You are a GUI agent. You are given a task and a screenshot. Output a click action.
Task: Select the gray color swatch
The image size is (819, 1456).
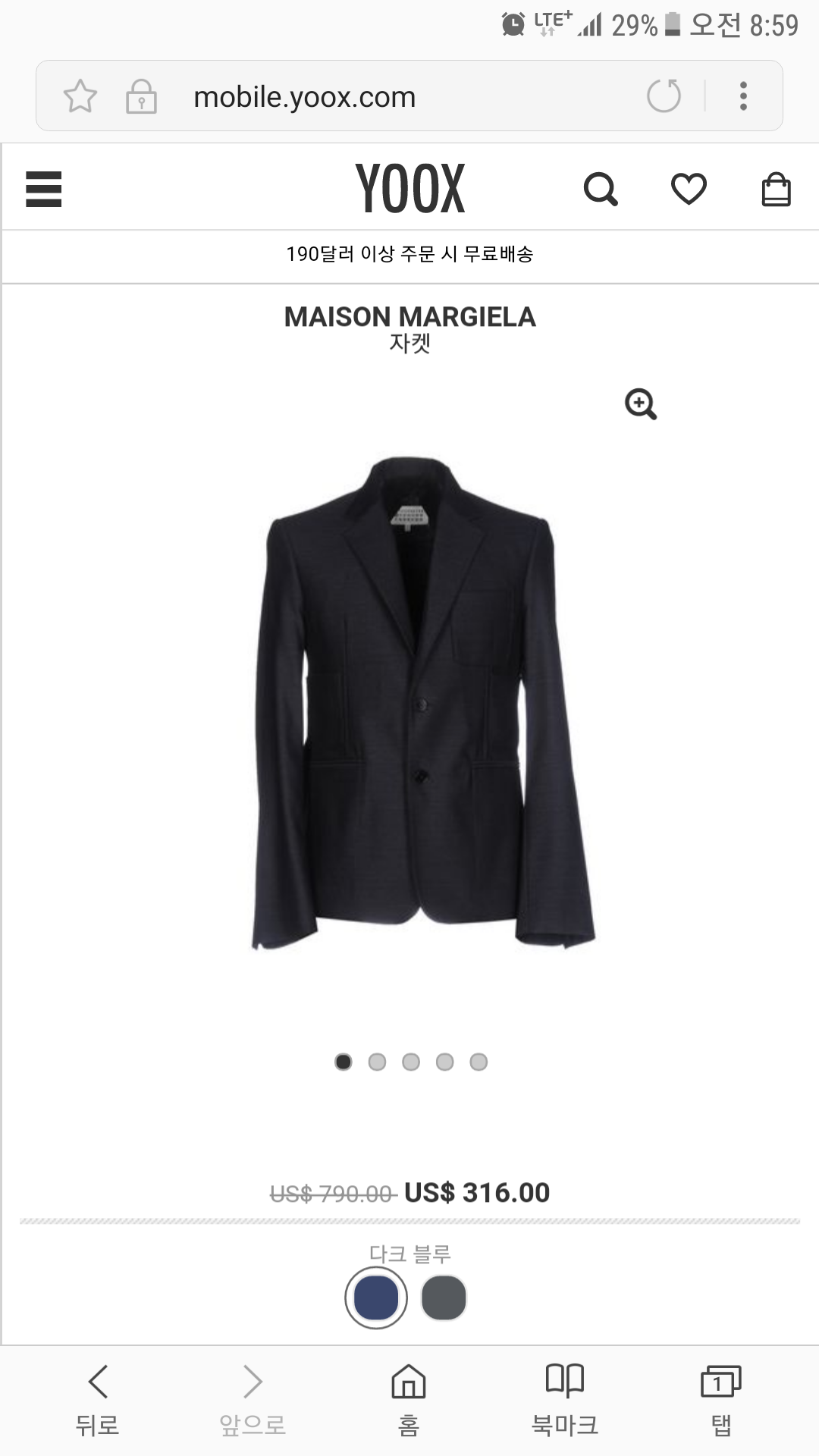click(x=444, y=1298)
